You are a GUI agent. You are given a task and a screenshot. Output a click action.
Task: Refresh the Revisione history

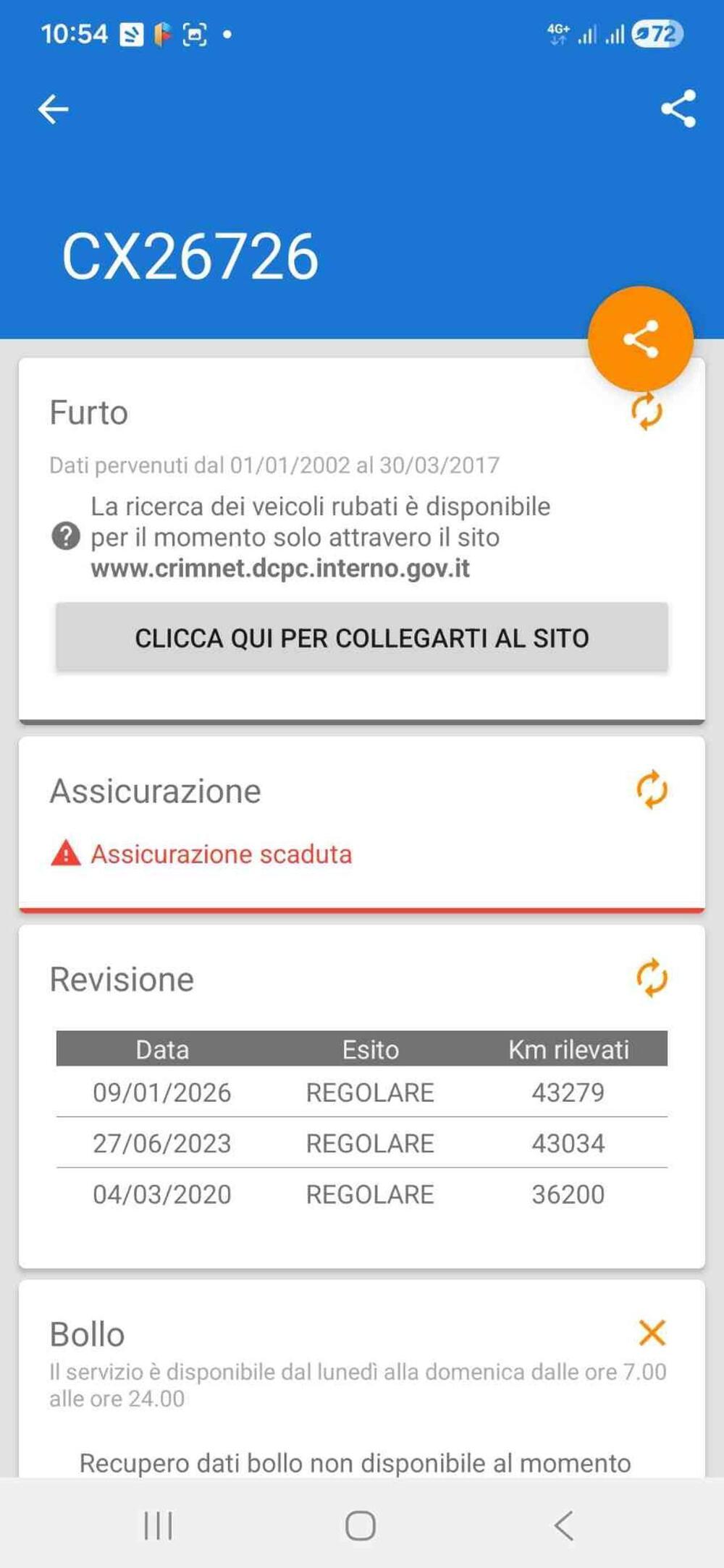(x=652, y=978)
